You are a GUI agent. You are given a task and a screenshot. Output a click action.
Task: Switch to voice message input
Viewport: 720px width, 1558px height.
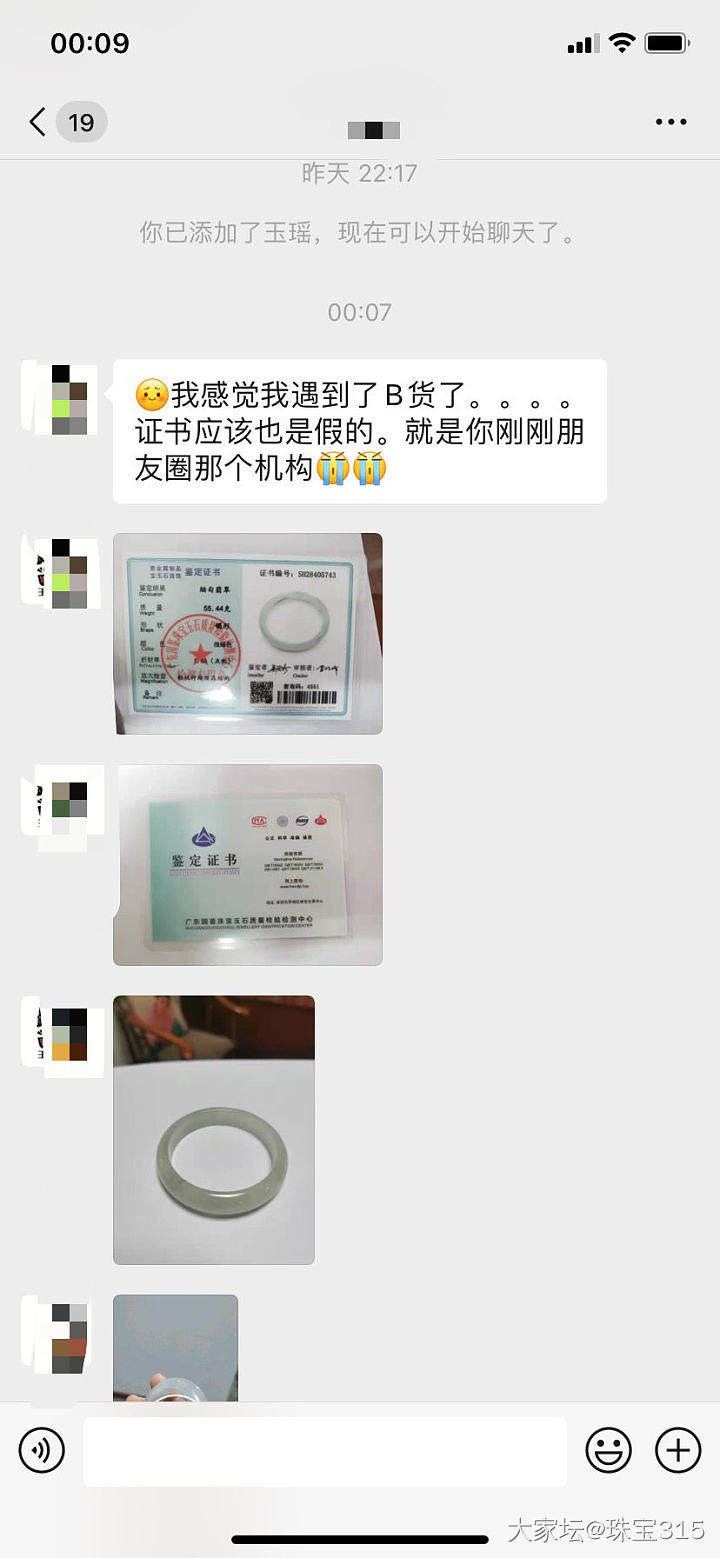click(42, 1450)
